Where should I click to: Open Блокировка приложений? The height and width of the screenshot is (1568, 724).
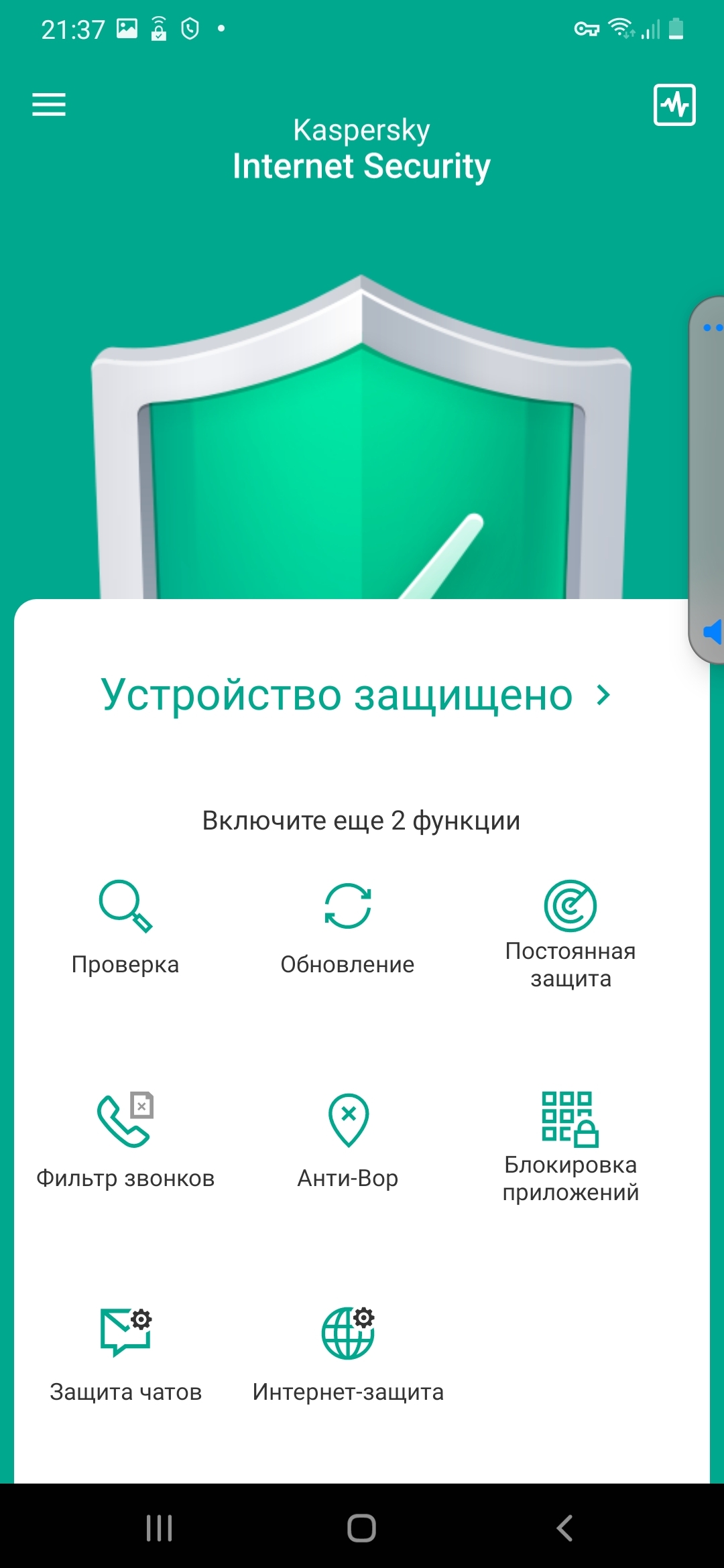tap(570, 1146)
